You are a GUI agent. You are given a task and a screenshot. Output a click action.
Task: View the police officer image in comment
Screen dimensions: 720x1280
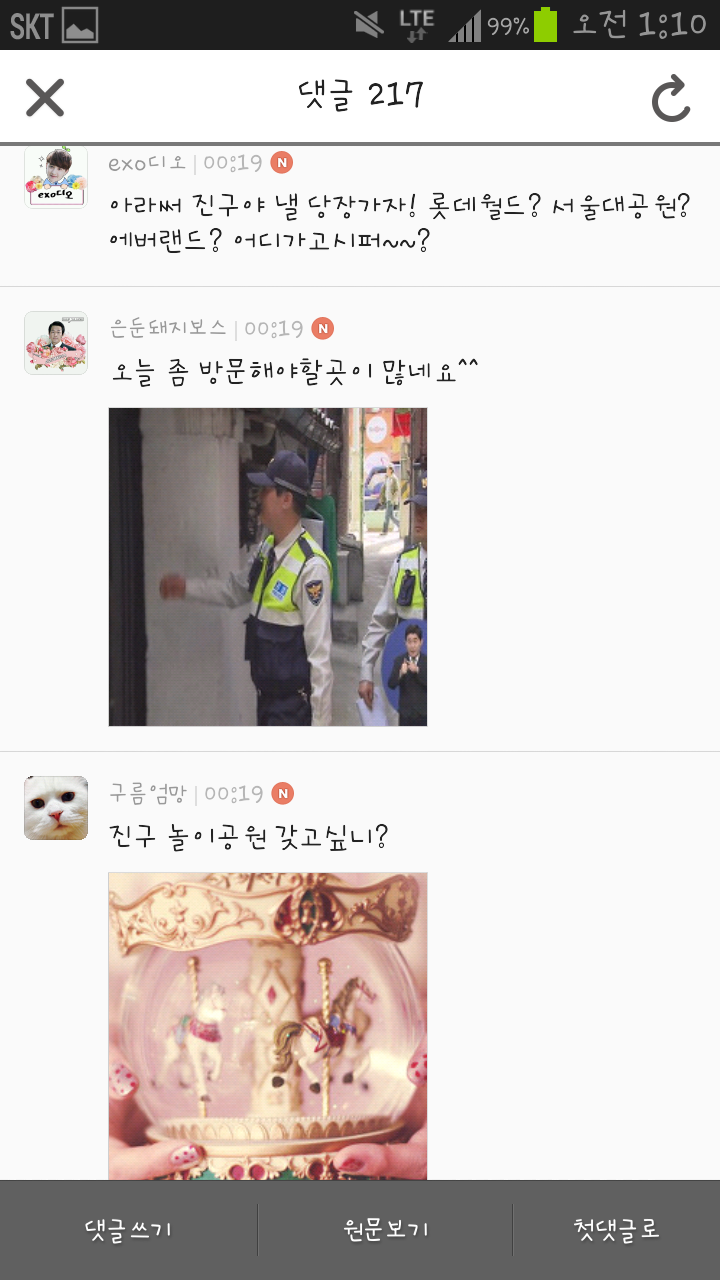[268, 567]
